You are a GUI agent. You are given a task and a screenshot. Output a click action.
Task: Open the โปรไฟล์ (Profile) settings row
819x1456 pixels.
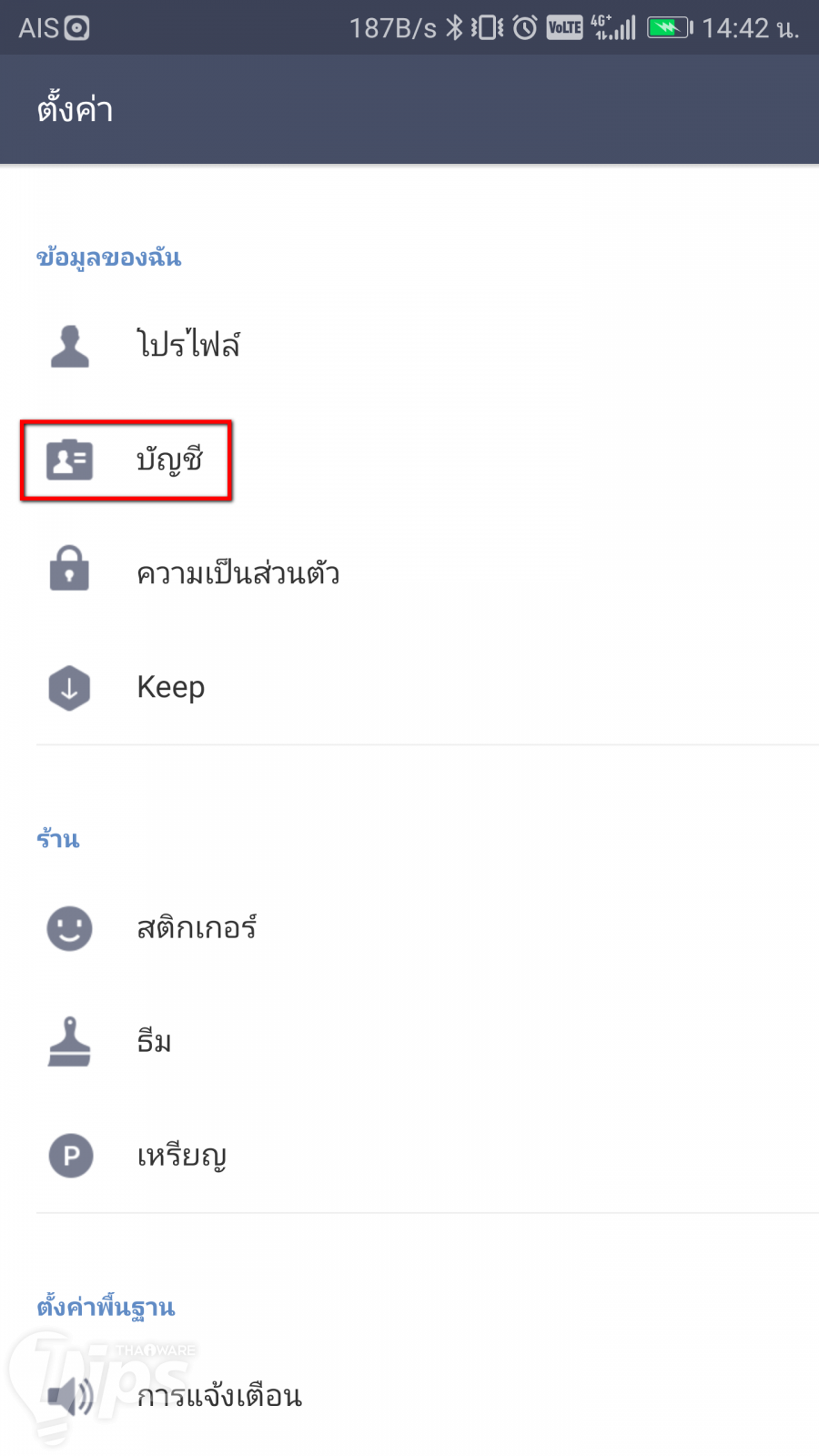[188, 346]
